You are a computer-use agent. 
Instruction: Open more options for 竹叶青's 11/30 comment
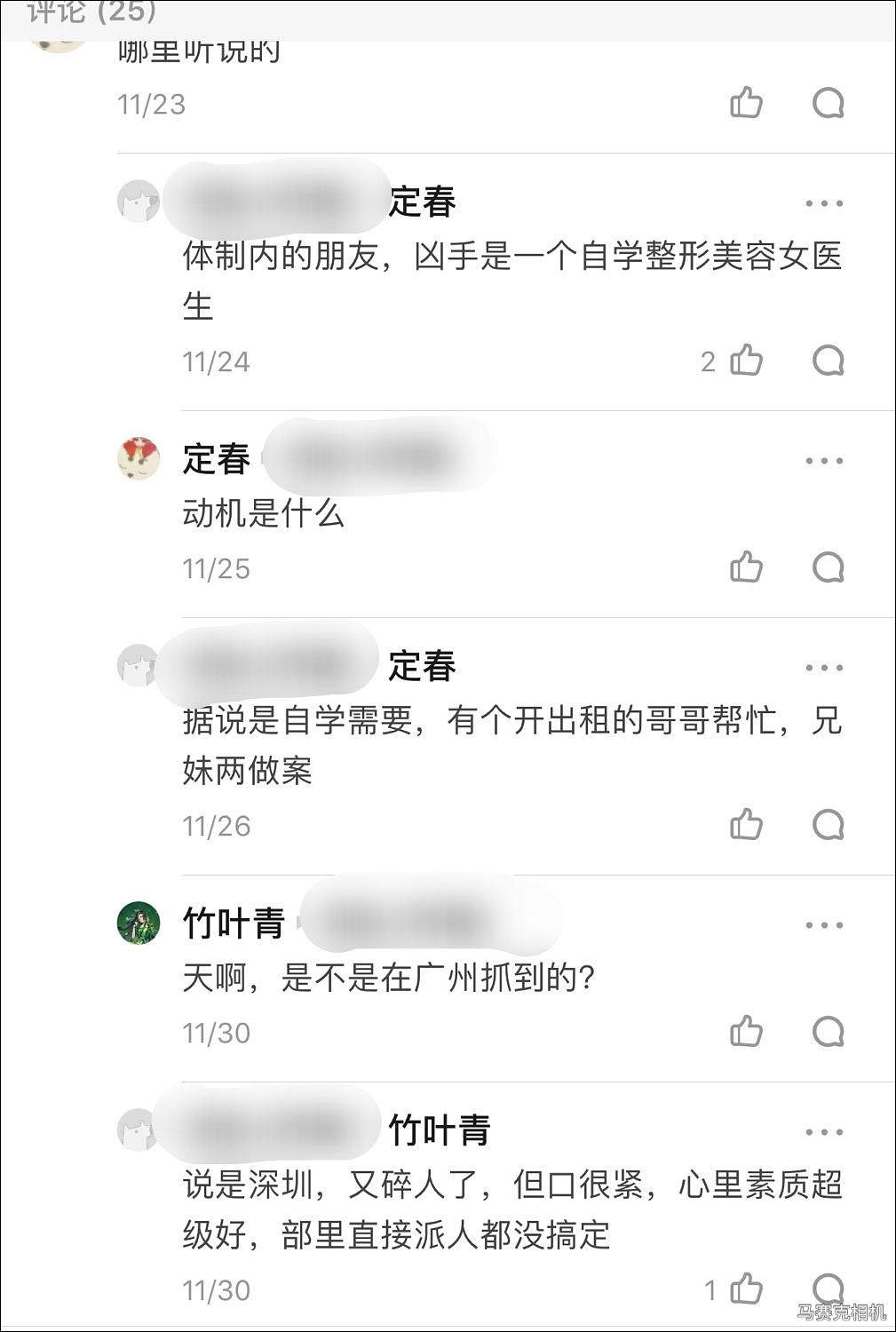pos(823,1131)
